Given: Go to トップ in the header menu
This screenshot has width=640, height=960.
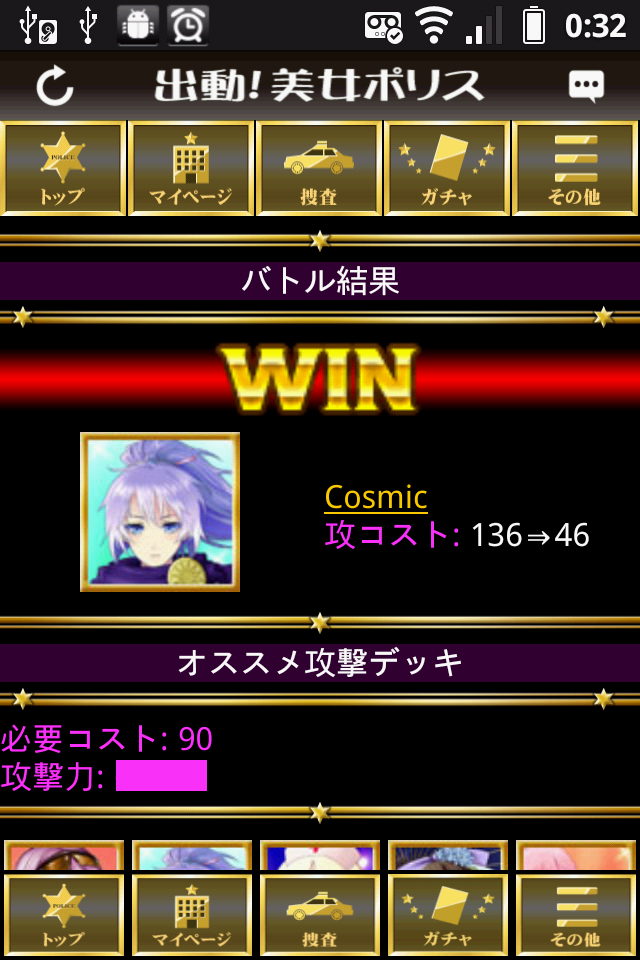Looking at the screenshot, I should click(x=63, y=168).
